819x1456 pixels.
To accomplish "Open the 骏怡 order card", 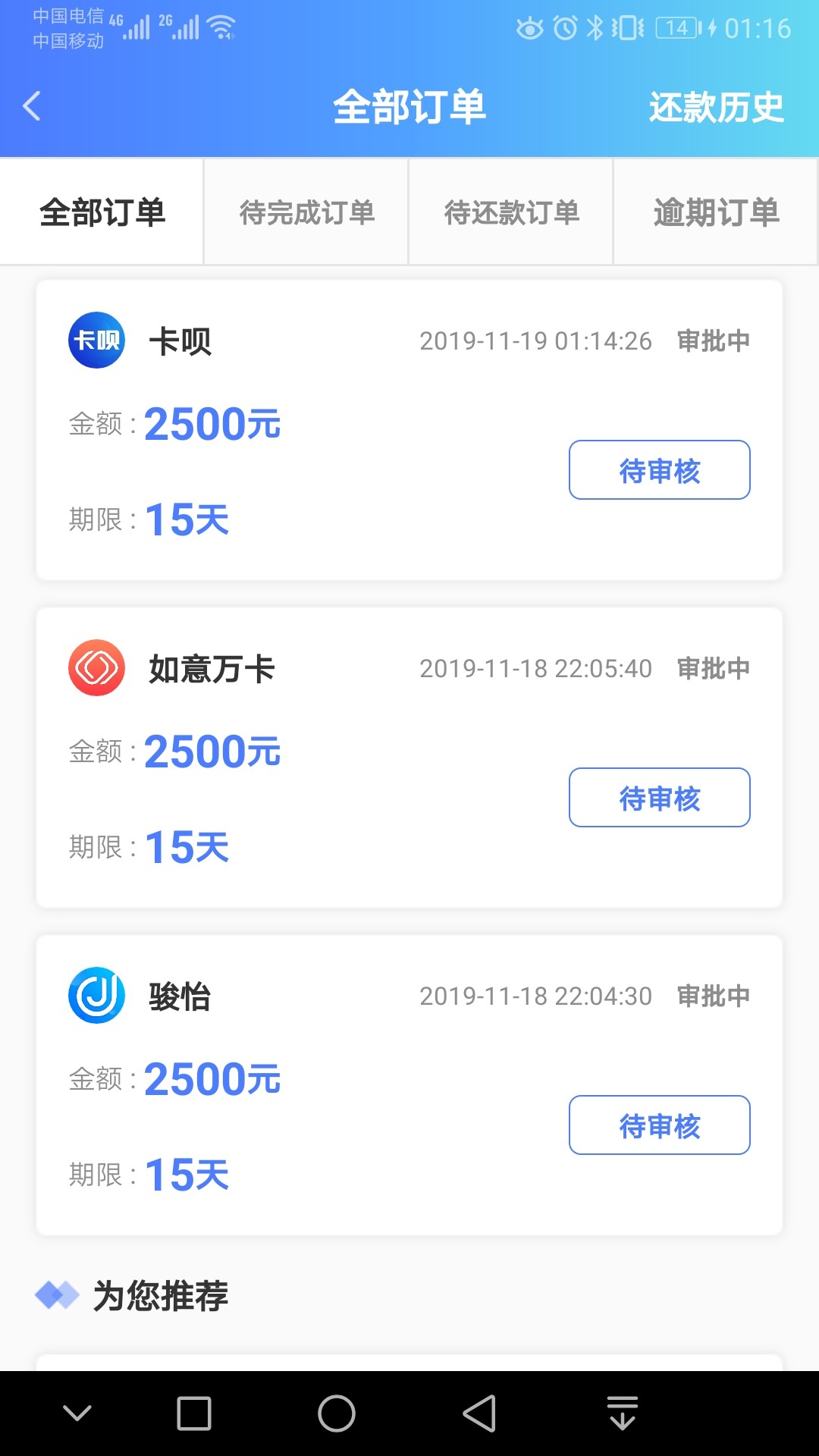I will (409, 1085).
